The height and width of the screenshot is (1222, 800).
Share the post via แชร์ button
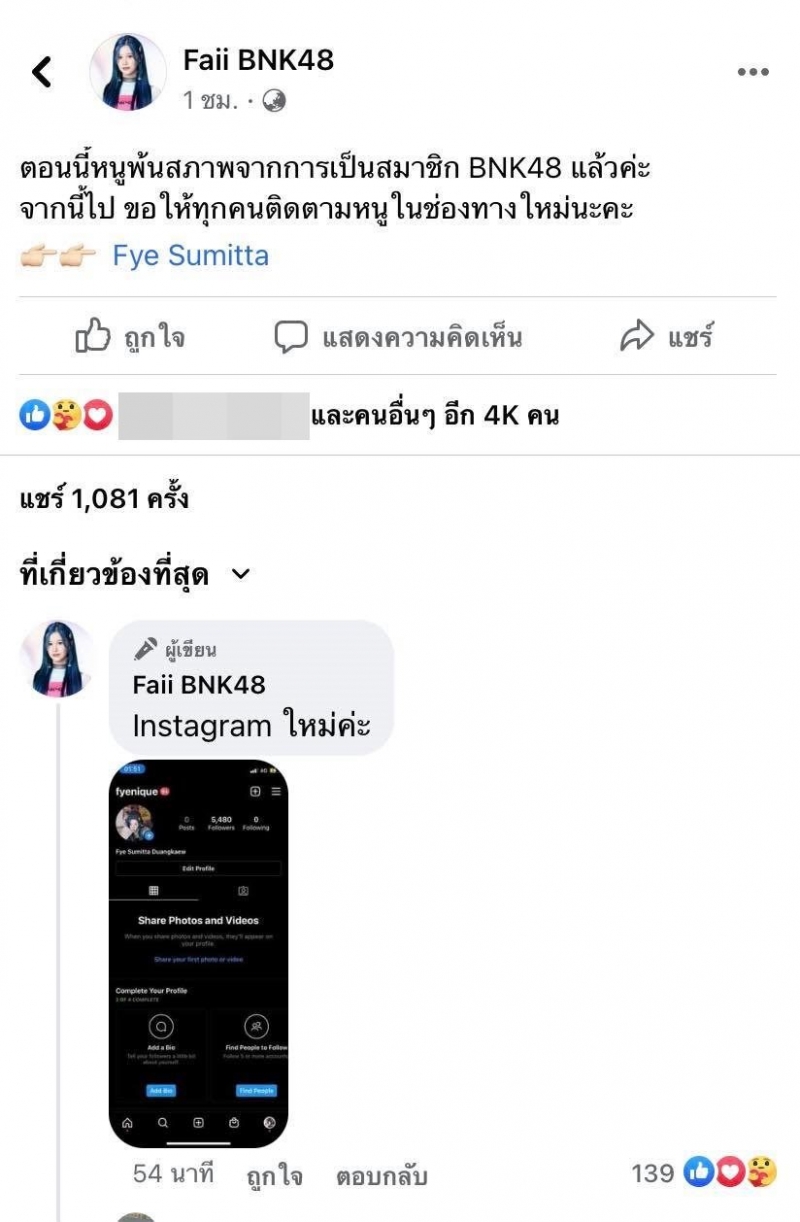666,338
